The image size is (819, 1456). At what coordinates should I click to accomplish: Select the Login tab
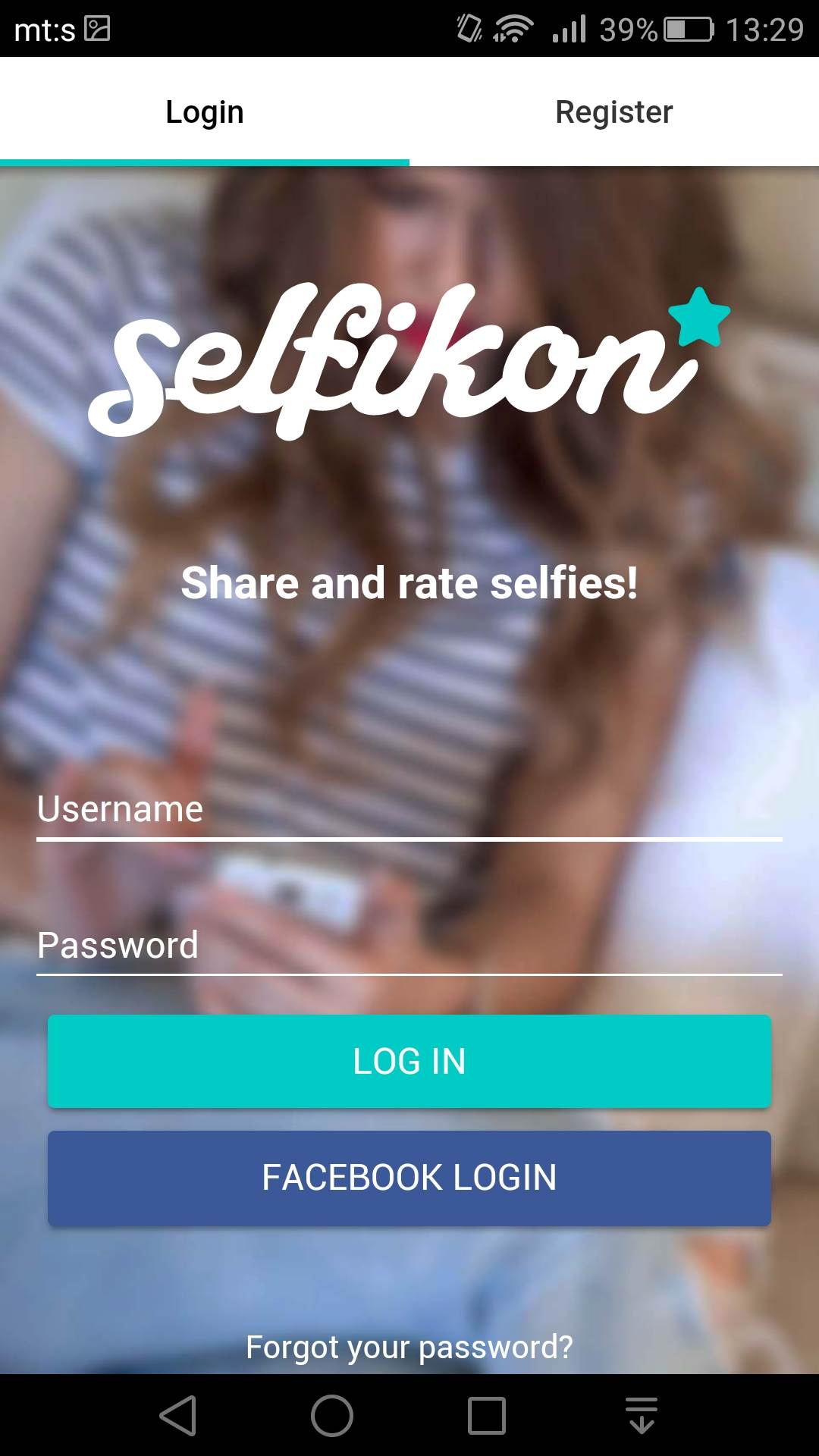(x=205, y=112)
